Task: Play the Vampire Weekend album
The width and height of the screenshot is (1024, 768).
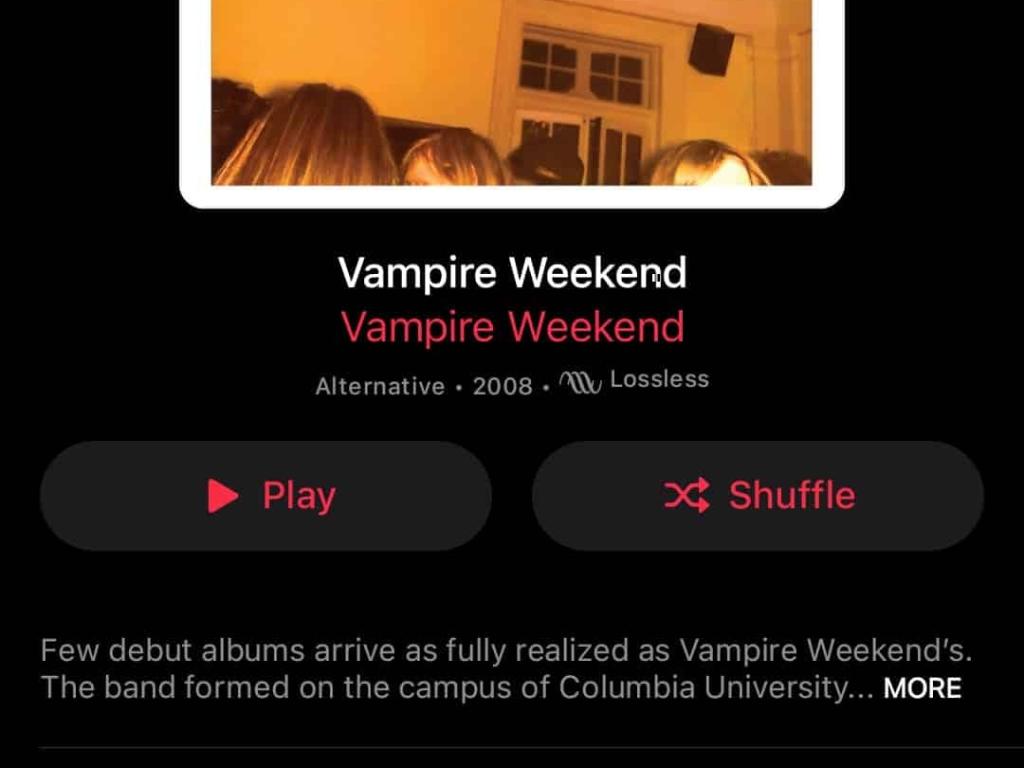Action: click(266, 496)
